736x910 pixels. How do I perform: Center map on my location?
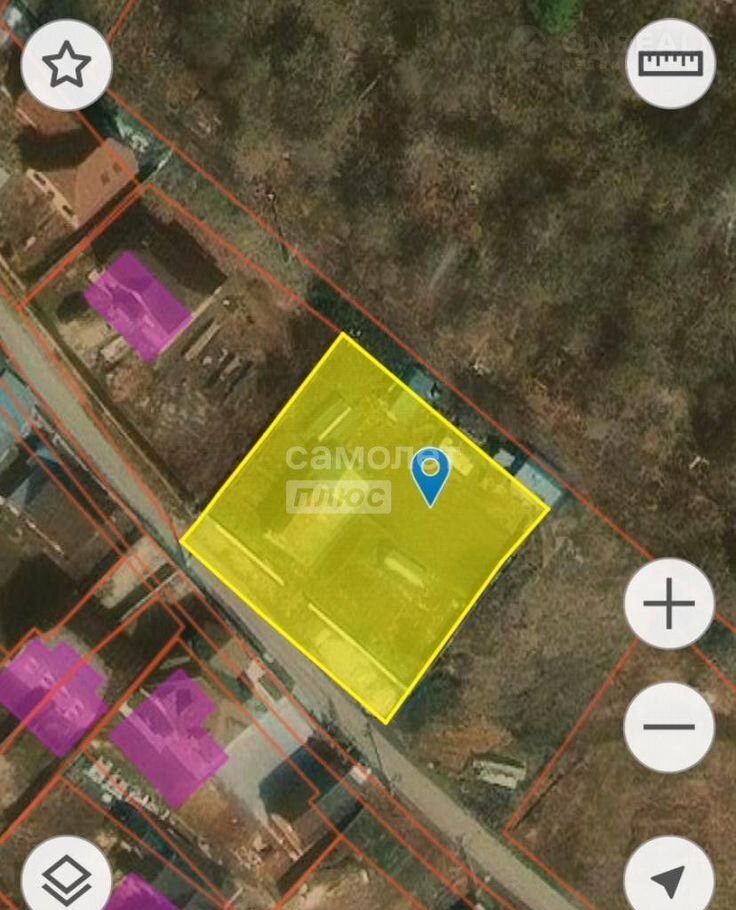[669, 878]
